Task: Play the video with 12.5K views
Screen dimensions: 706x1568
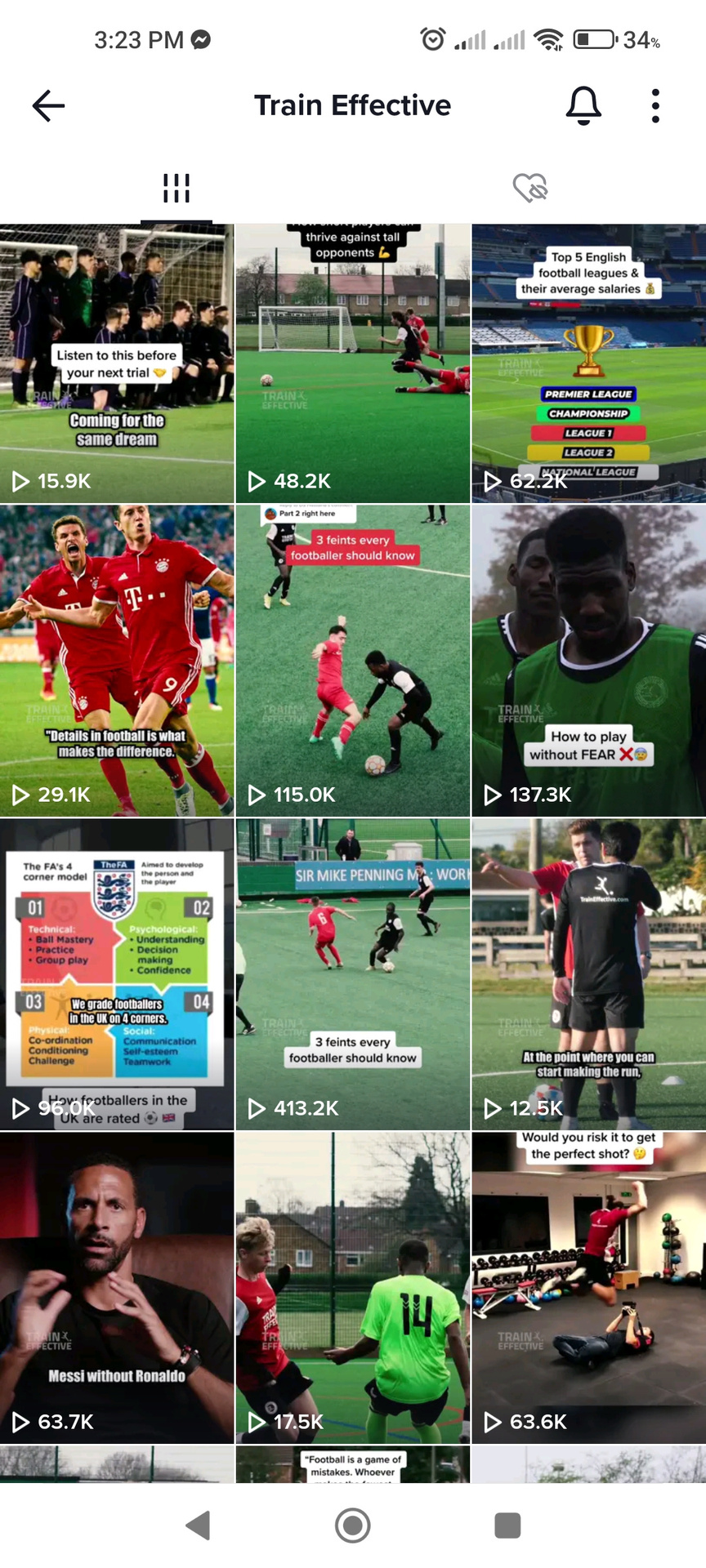Action: tap(589, 974)
